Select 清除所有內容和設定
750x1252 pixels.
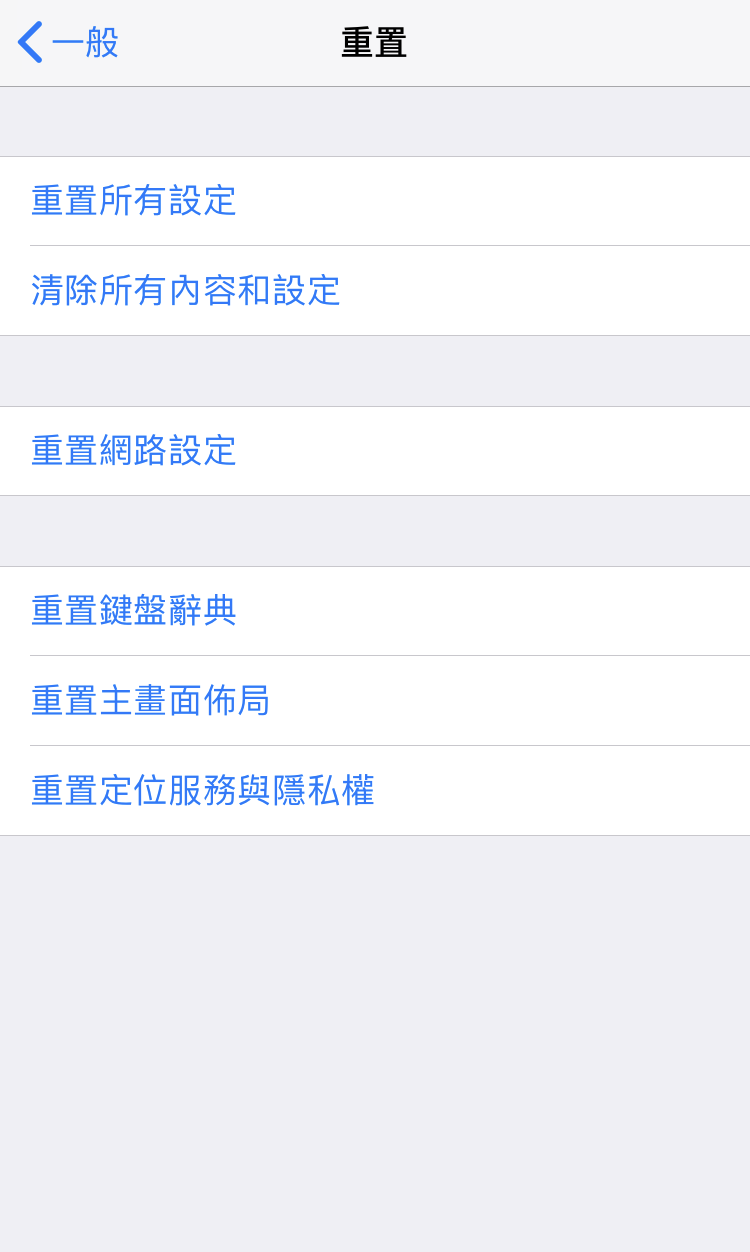coord(186,291)
